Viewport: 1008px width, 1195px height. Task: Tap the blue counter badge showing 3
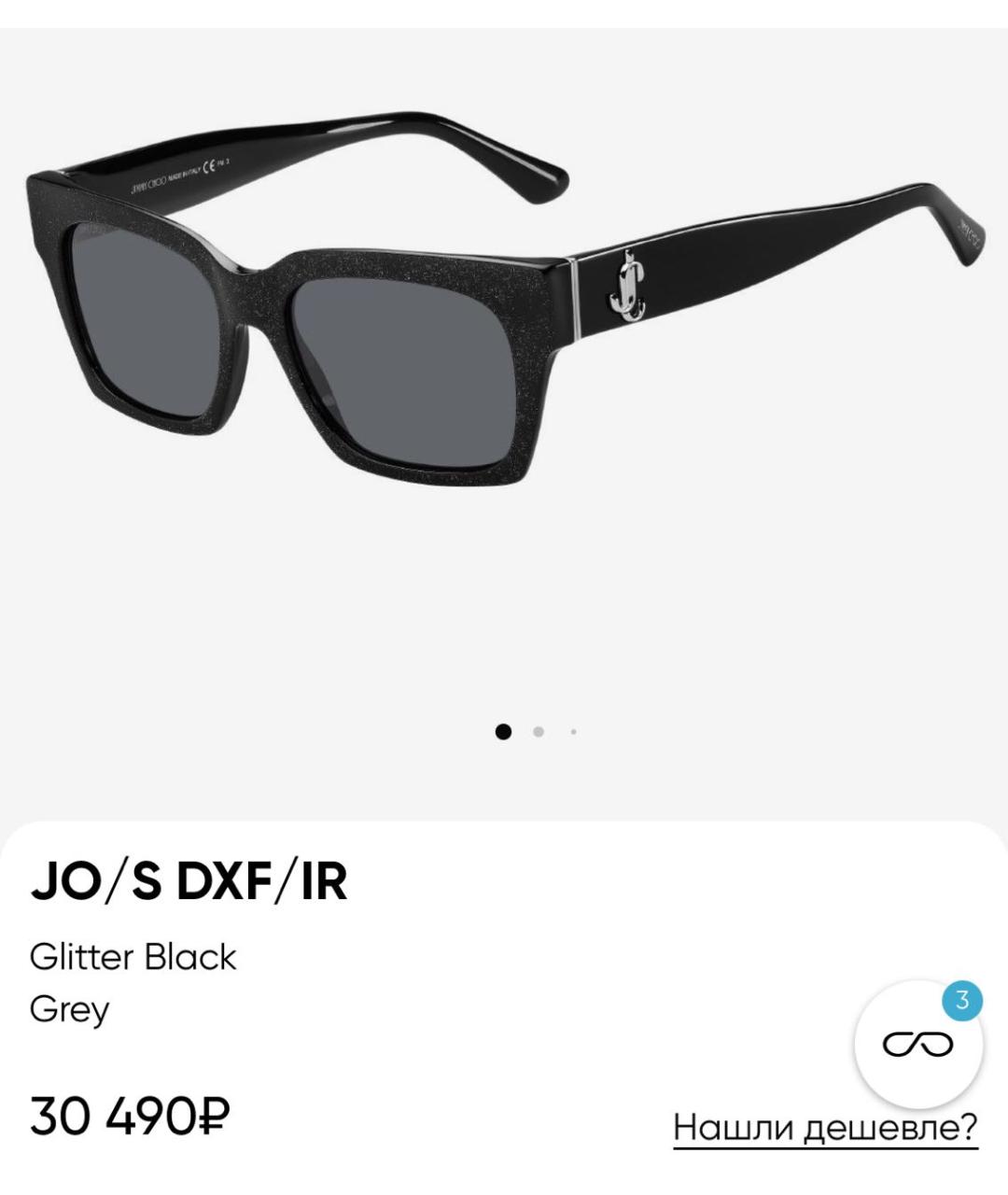(x=961, y=1002)
